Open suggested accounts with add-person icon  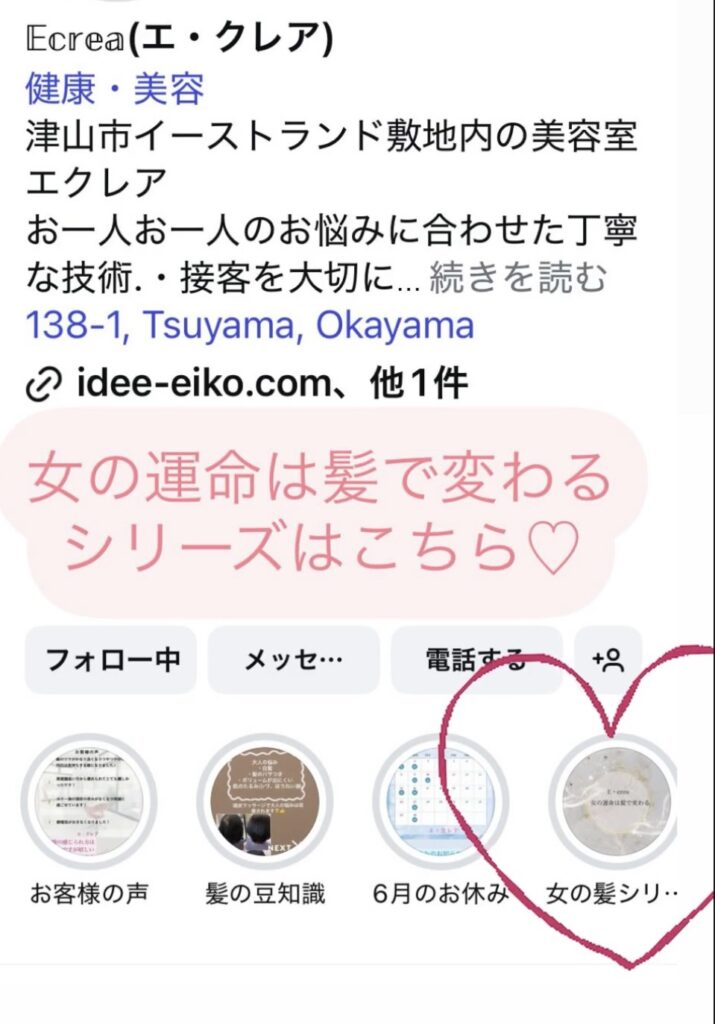tap(608, 660)
